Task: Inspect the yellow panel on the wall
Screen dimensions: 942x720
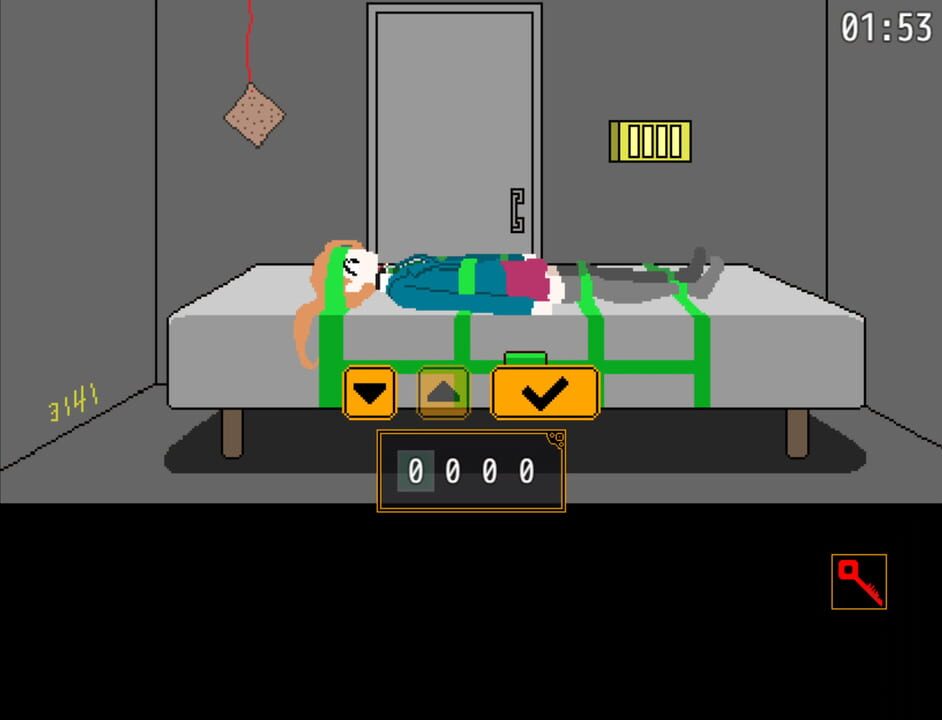Action: click(x=650, y=141)
